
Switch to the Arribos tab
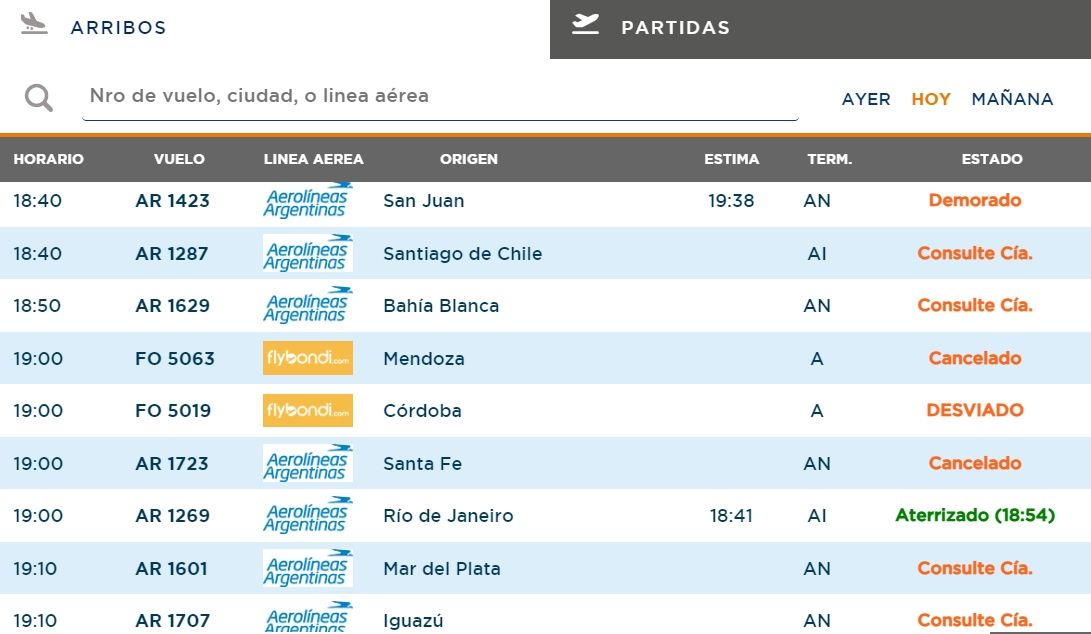coord(118,28)
